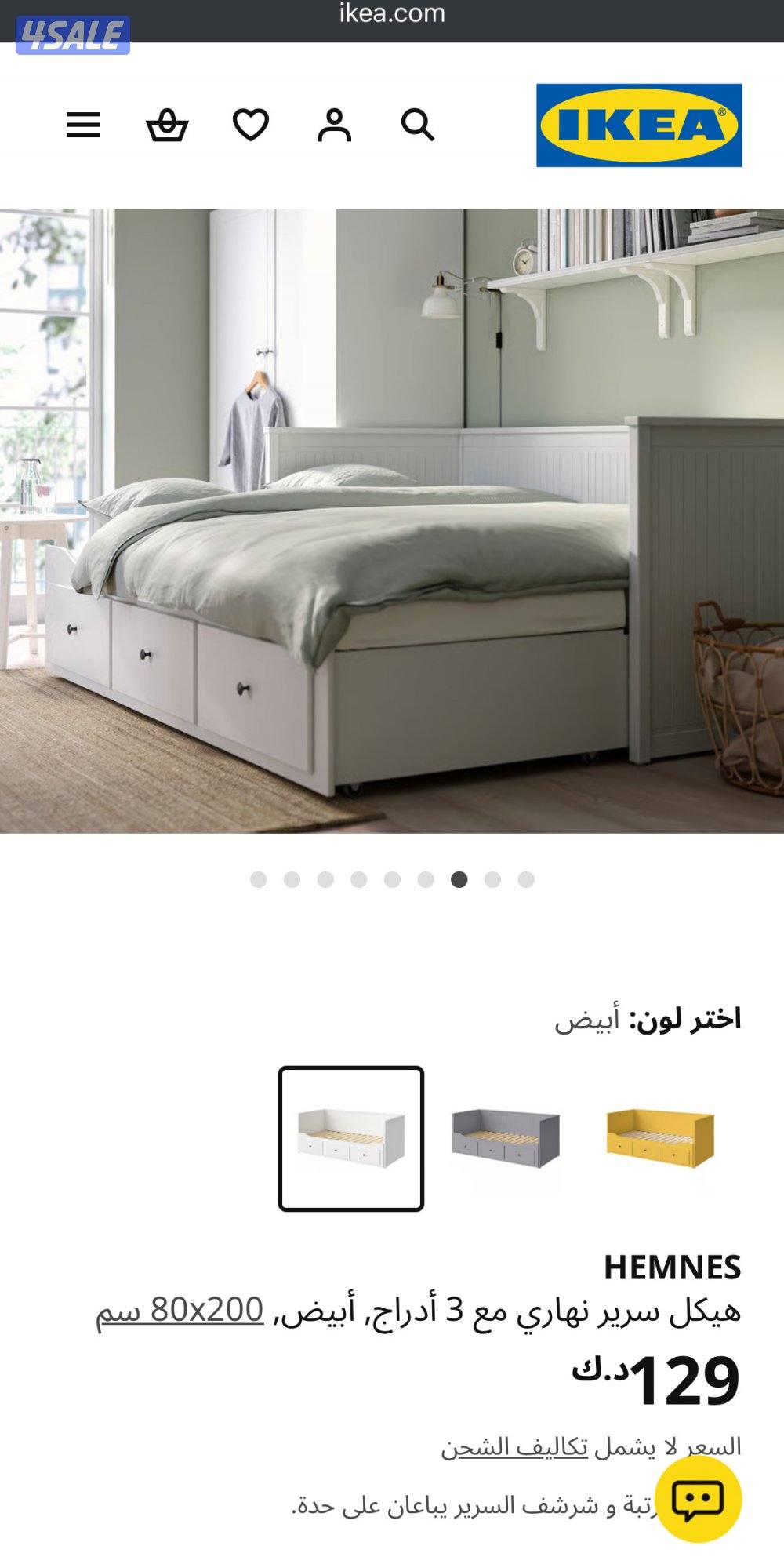Open the favorites wishlist

(251, 124)
